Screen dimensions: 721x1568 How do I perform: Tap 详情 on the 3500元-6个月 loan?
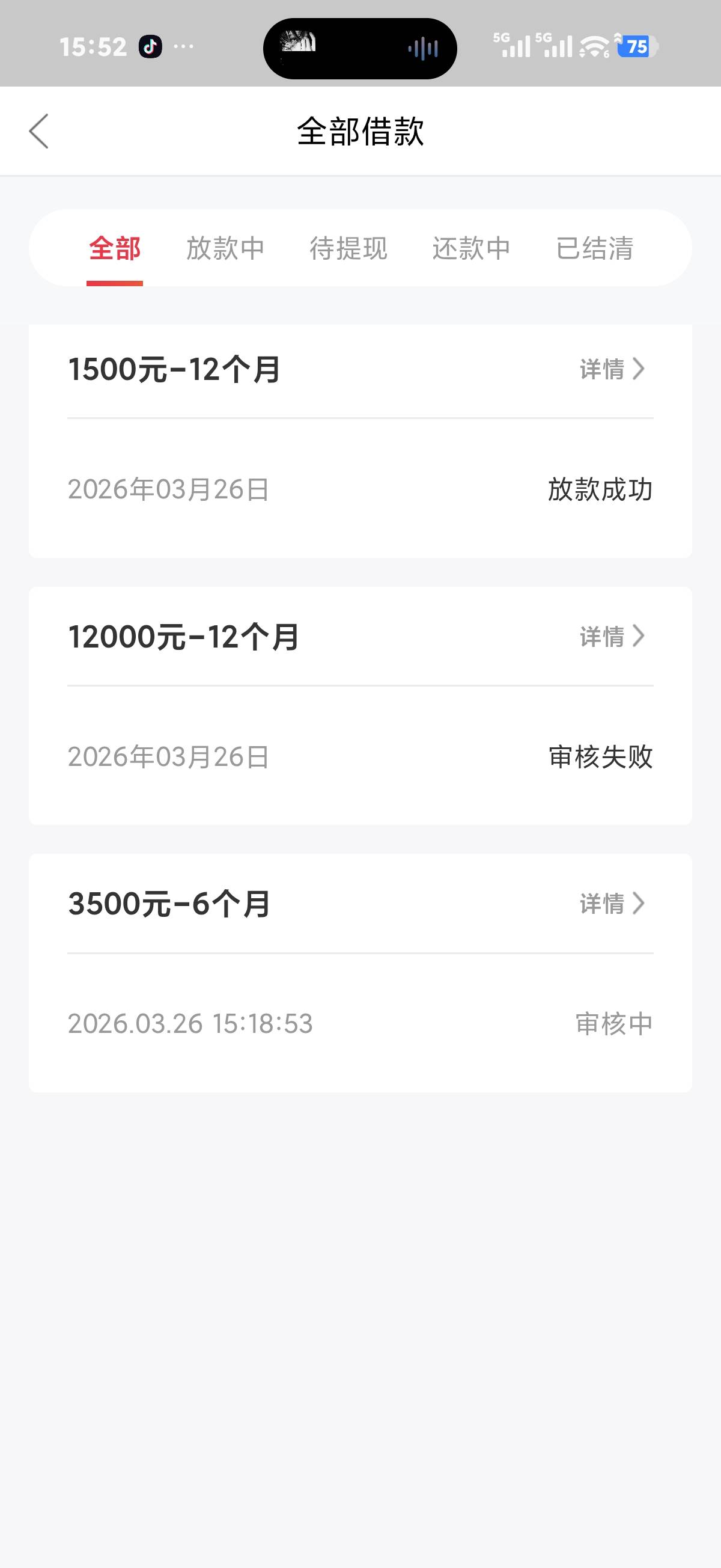coord(612,904)
